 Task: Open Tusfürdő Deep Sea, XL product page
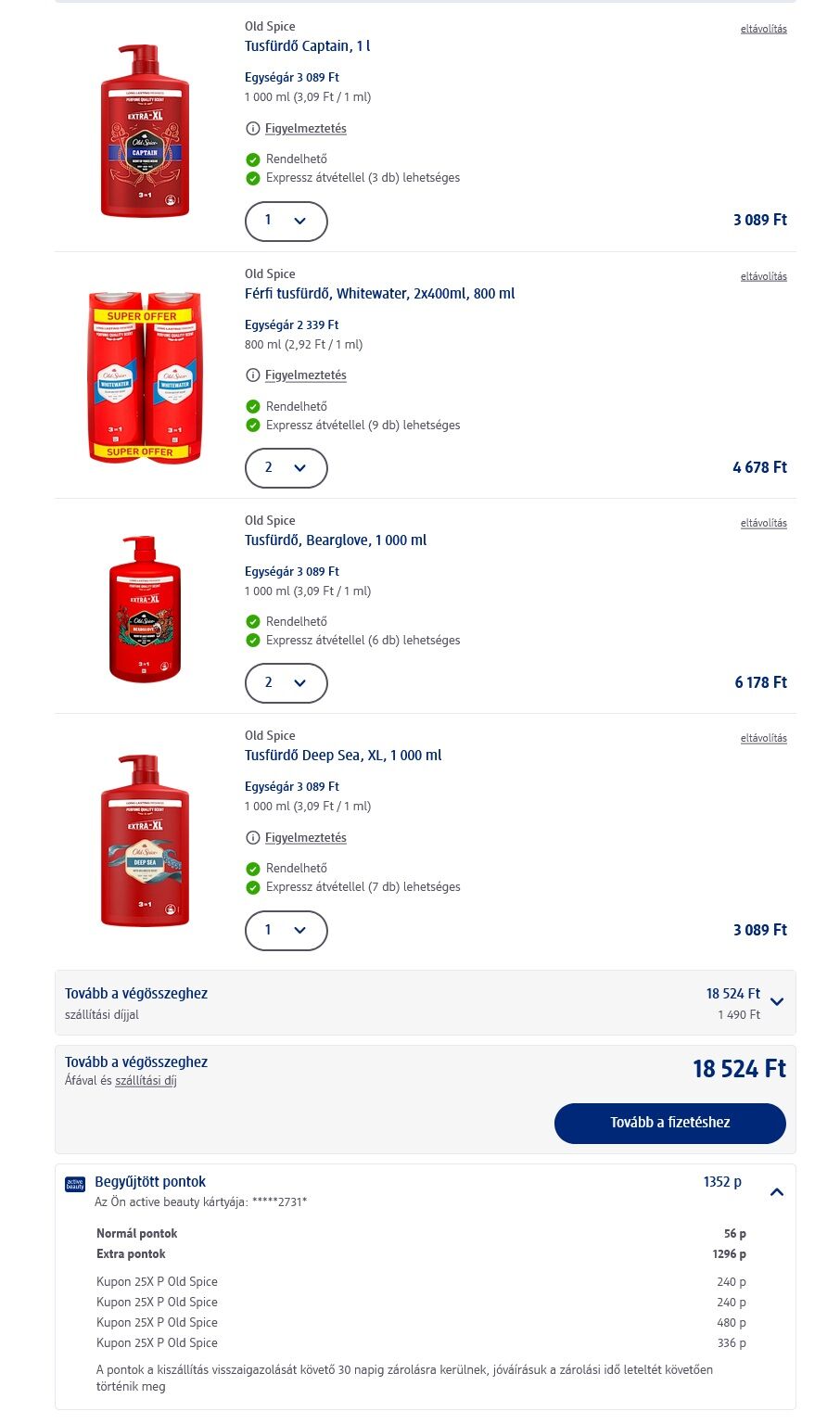coord(343,756)
